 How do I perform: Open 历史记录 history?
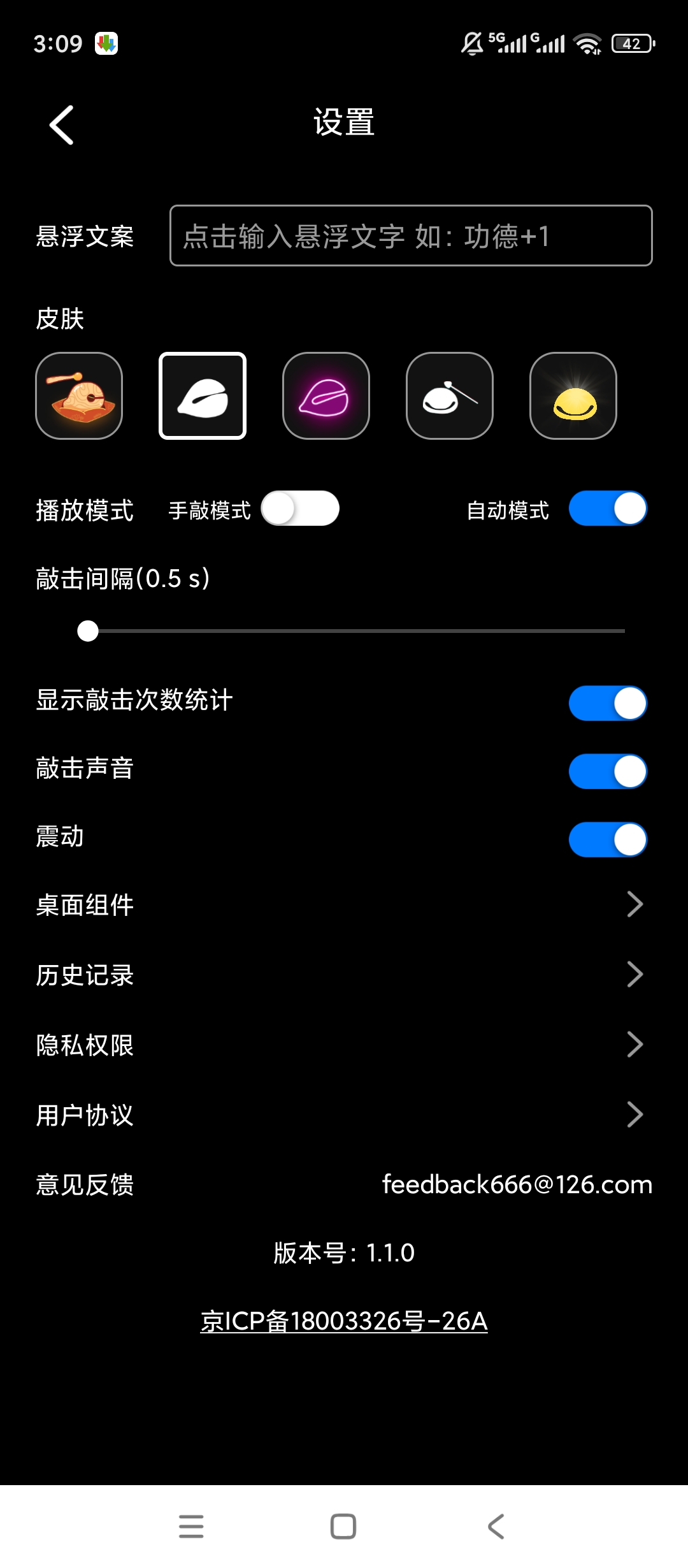click(x=344, y=975)
